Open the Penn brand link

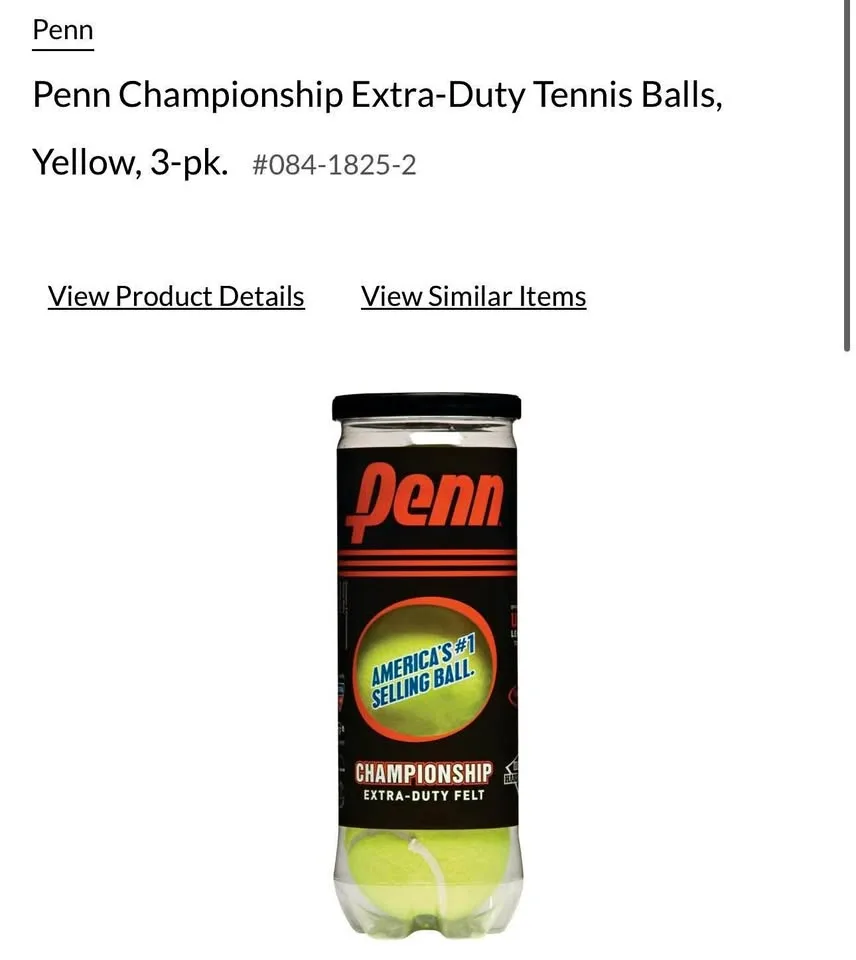pyautogui.click(x=62, y=30)
